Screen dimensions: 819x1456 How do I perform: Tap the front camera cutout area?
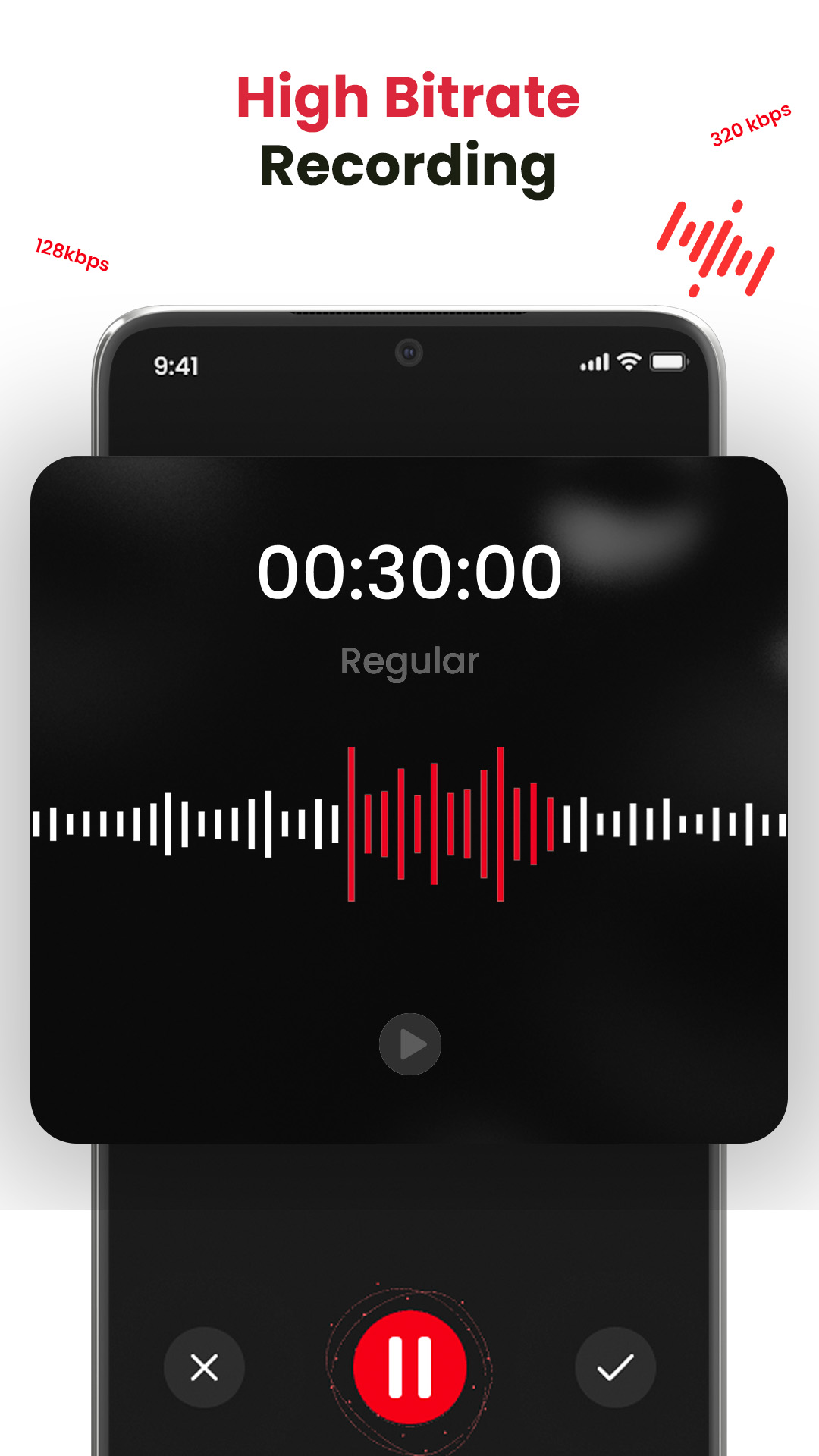[x=409, y=350]
